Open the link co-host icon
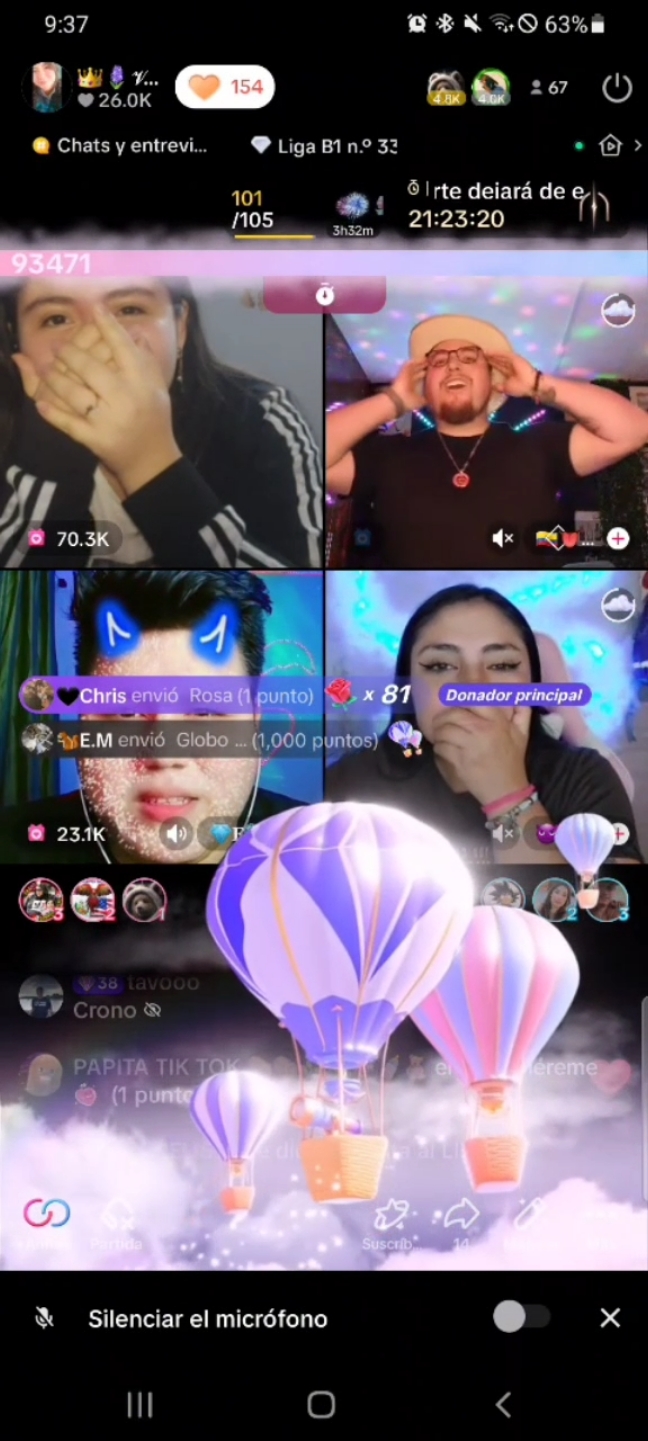648x1441 pixels. (47, 1214)
